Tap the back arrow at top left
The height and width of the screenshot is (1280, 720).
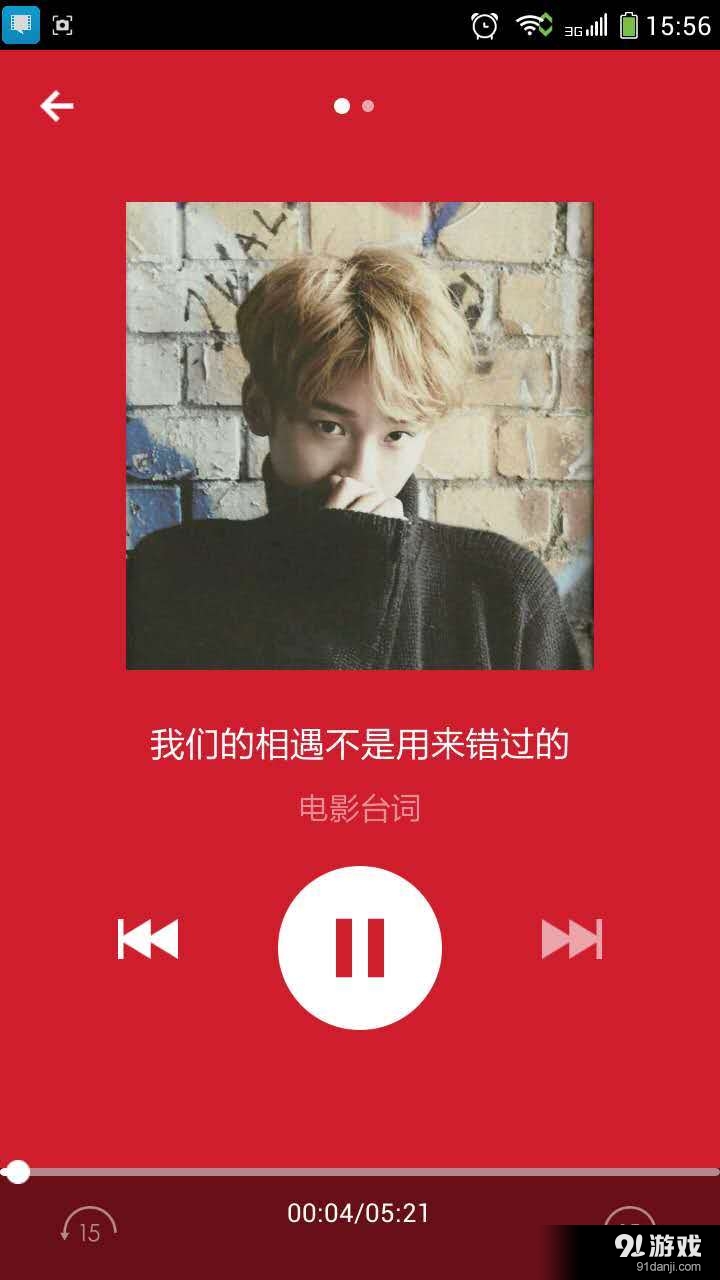point(57,105)
